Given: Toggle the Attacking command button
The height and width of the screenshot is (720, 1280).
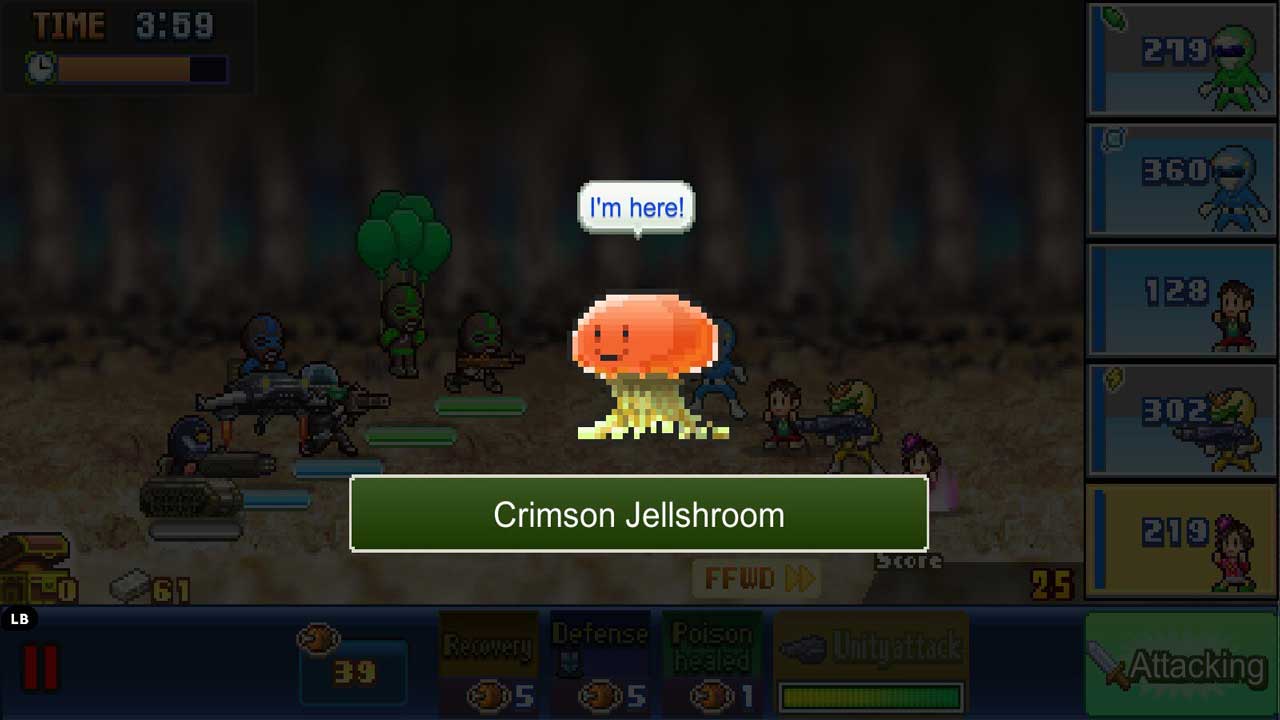Looking at the screenshot, I should click(1181, 664).
